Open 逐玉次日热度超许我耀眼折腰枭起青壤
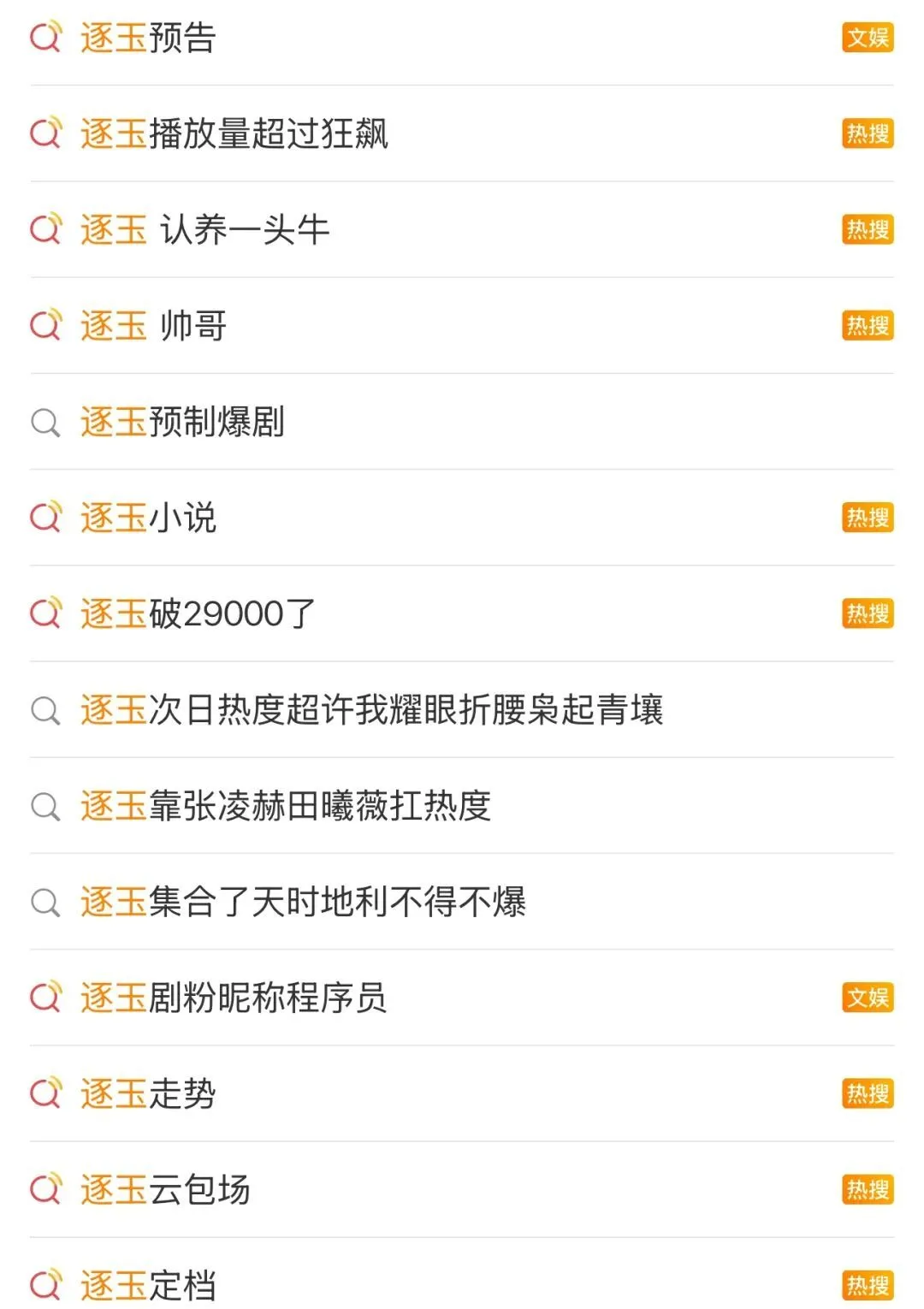Image resolution: width=924 pixels, height=1309 pixels. (371, 710)
